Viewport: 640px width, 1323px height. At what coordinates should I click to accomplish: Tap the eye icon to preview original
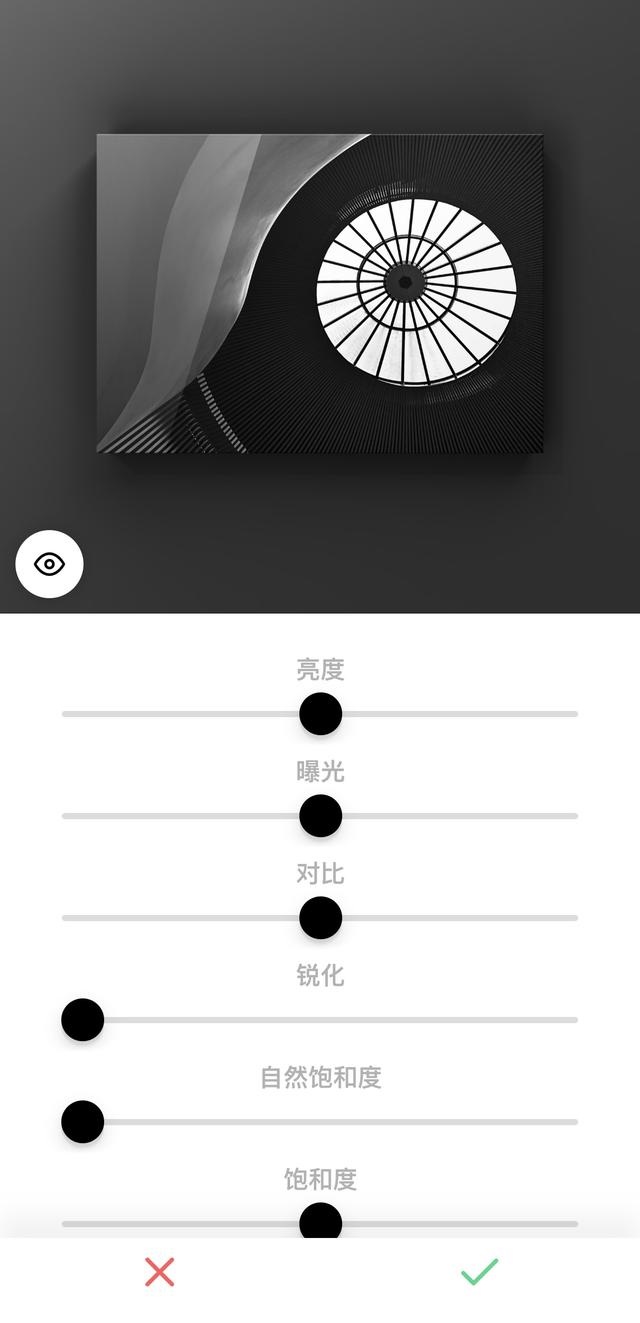(49, 564)
